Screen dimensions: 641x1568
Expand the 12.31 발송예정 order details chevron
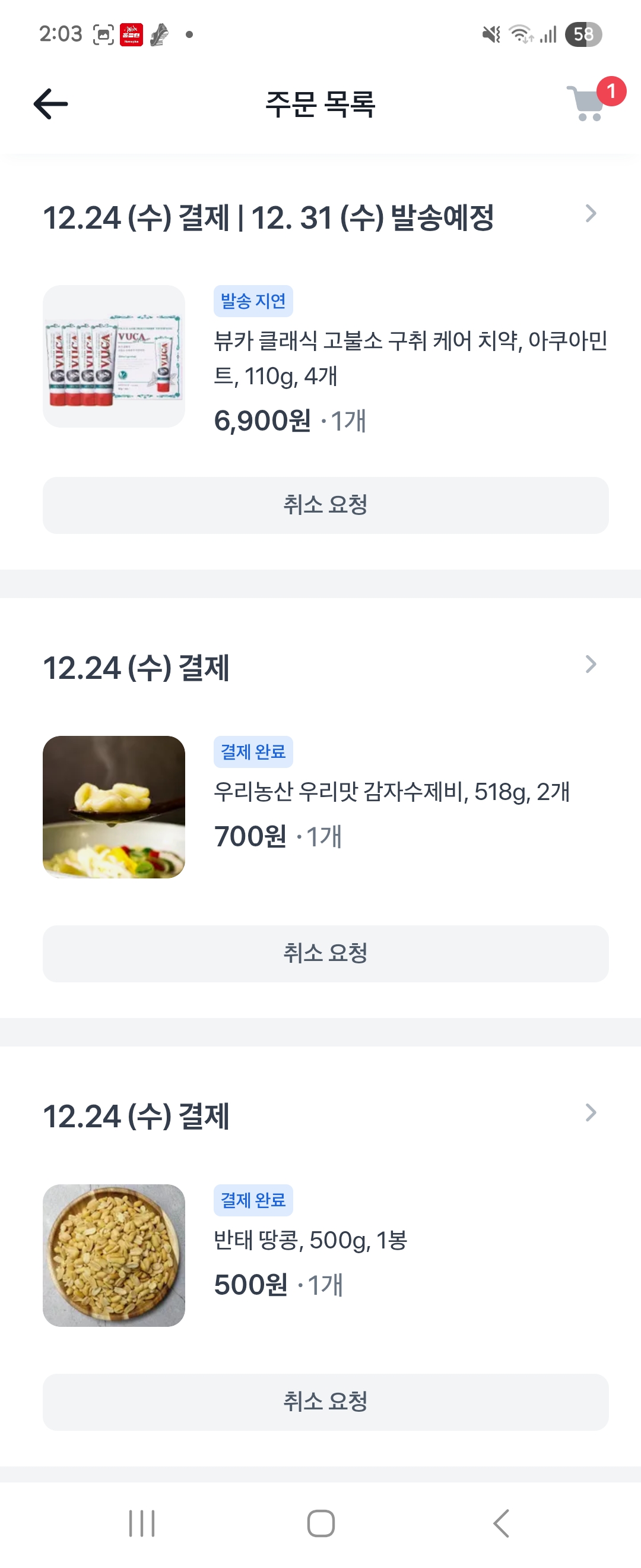[x=590, y=214]
